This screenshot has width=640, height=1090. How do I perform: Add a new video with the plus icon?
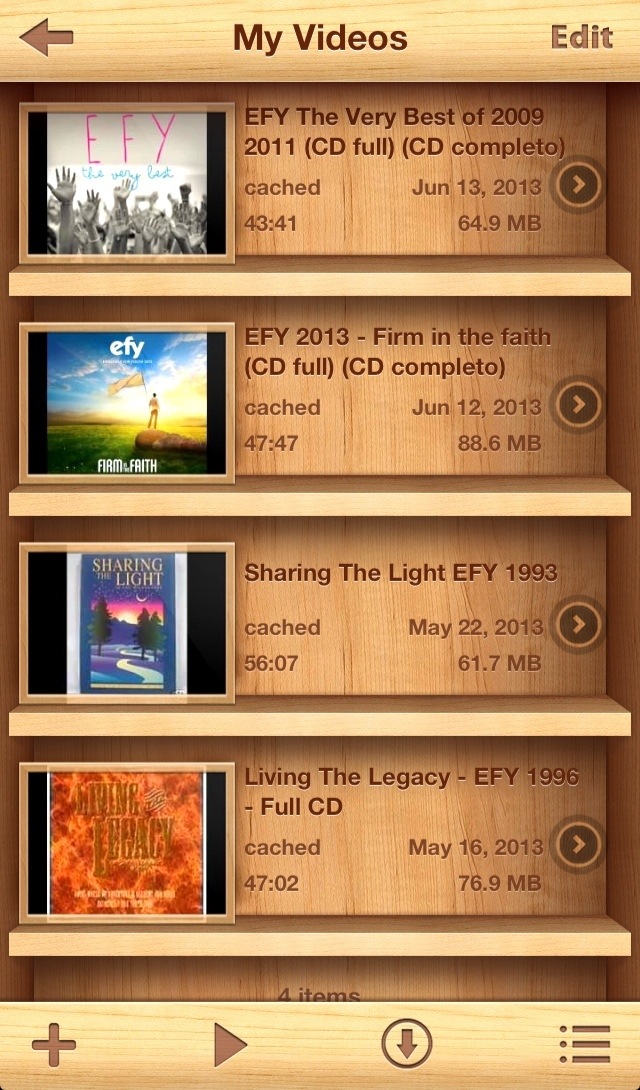[x=54, y=1044]
